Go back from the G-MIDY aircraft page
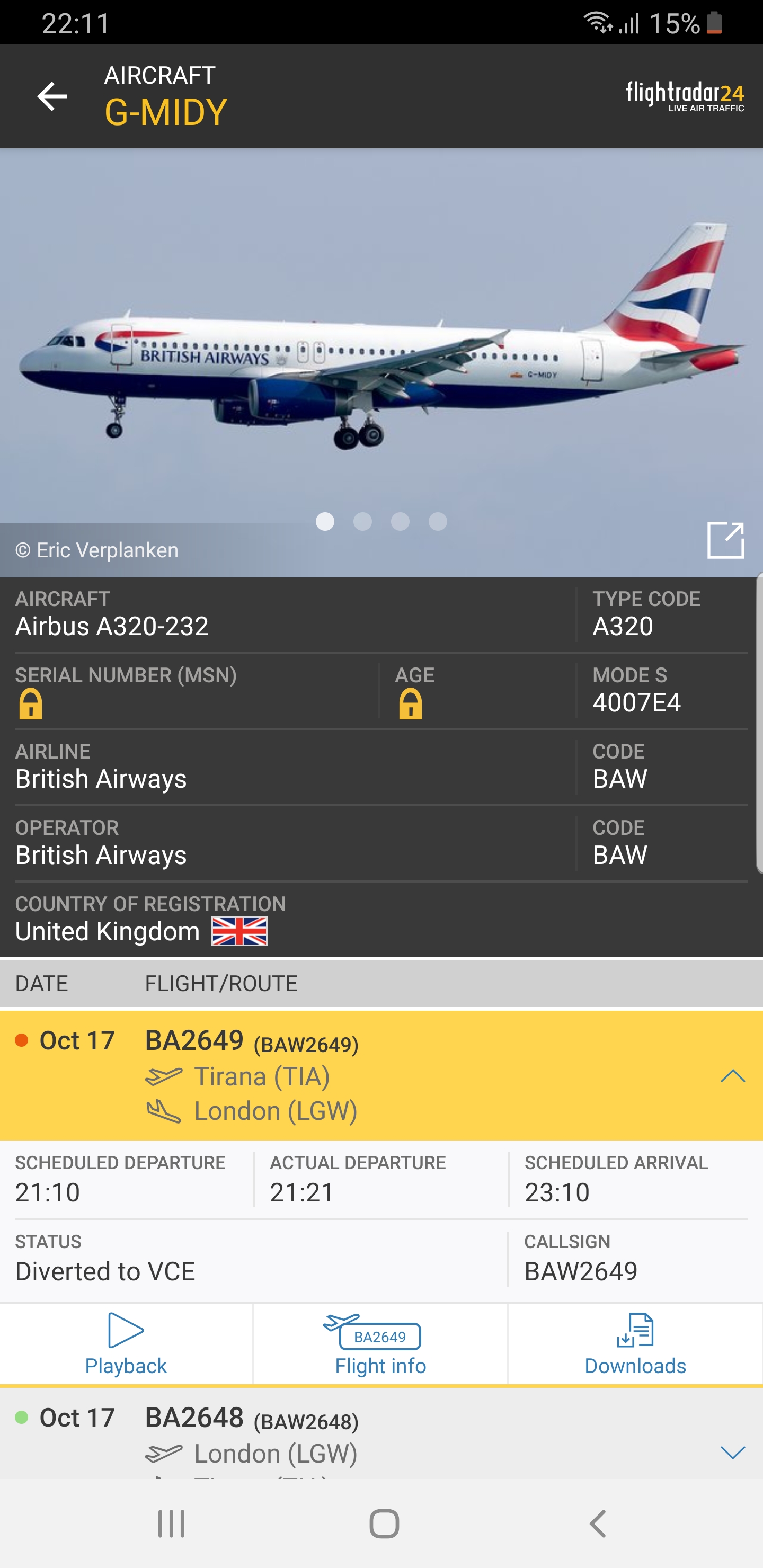Image resolution: width=763 pixels, height=1568 pixels. pos(52,96)
